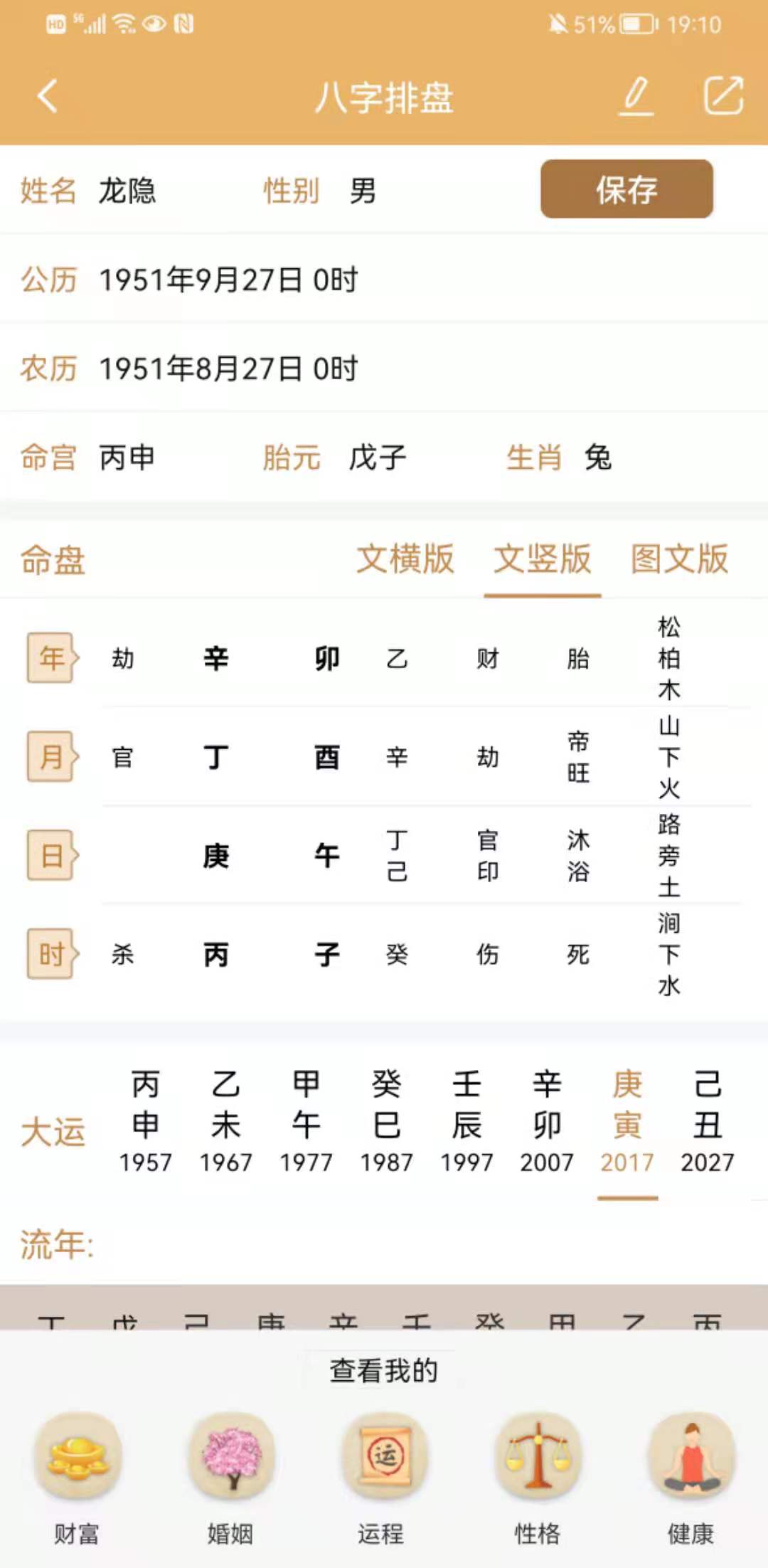Image resolution: width=768 pixels, height=1568 pixels.
Task: Switch to the 图文版 tab
Action: coord(679,559)
